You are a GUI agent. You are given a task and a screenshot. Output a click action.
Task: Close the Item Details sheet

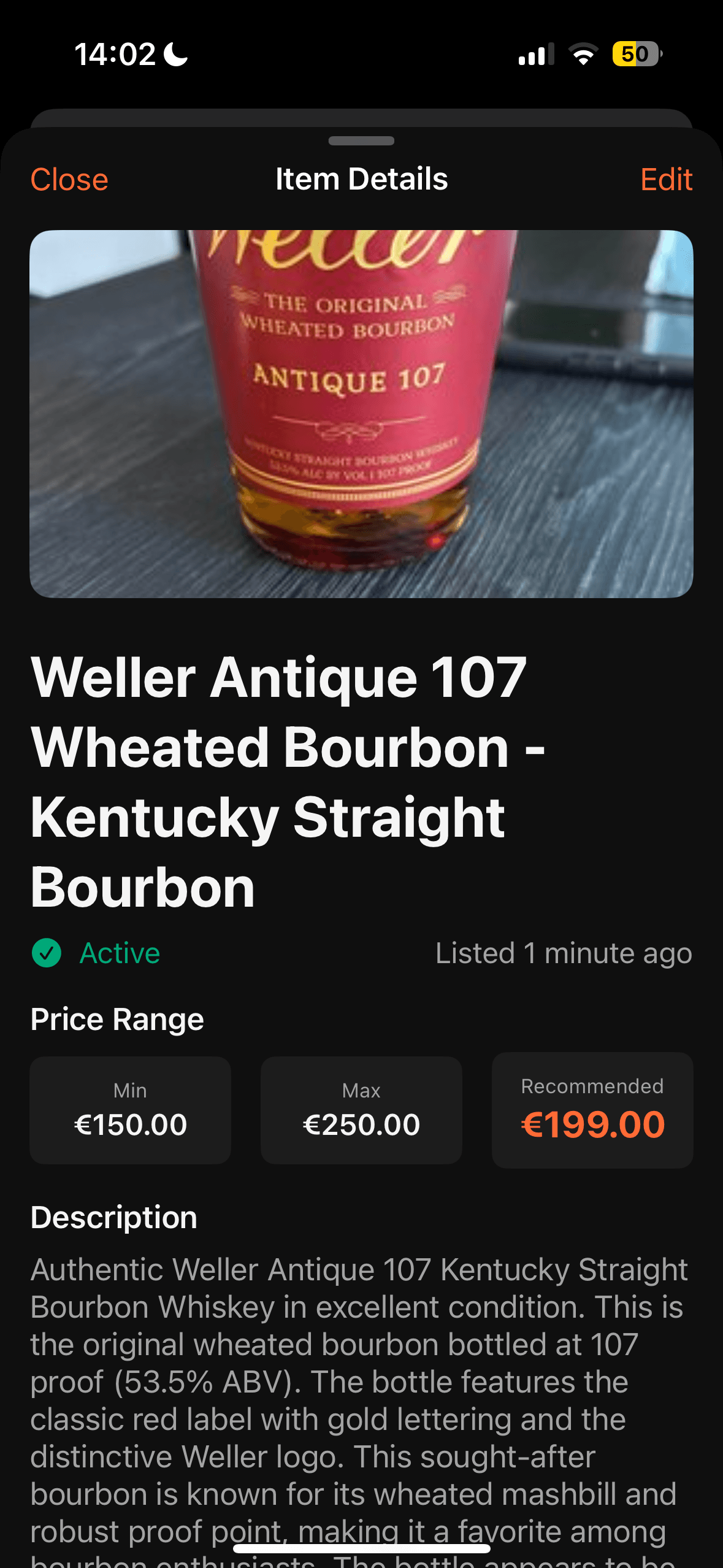[x=69, y=180]
